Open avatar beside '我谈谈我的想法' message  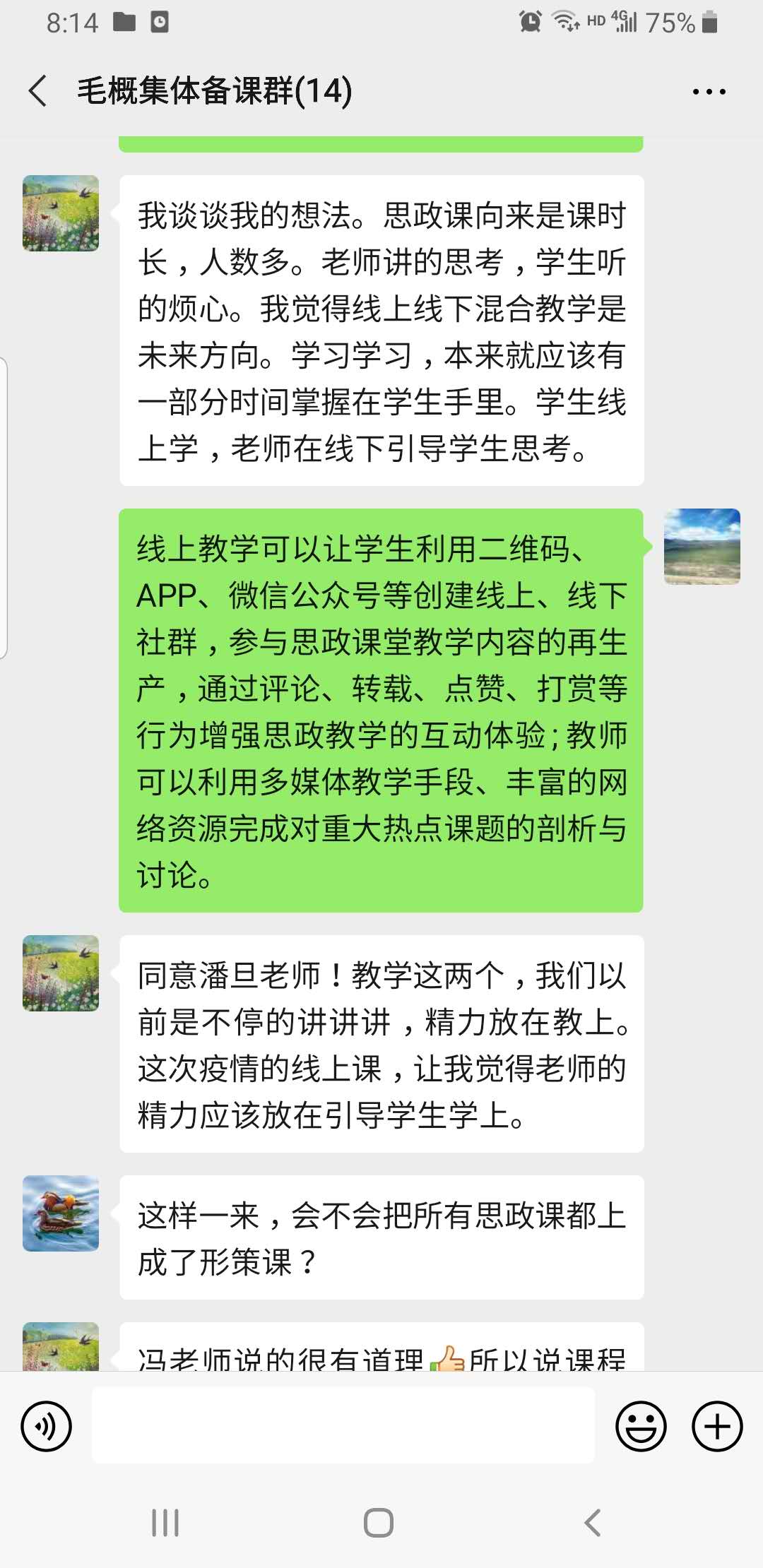point(61,213)
